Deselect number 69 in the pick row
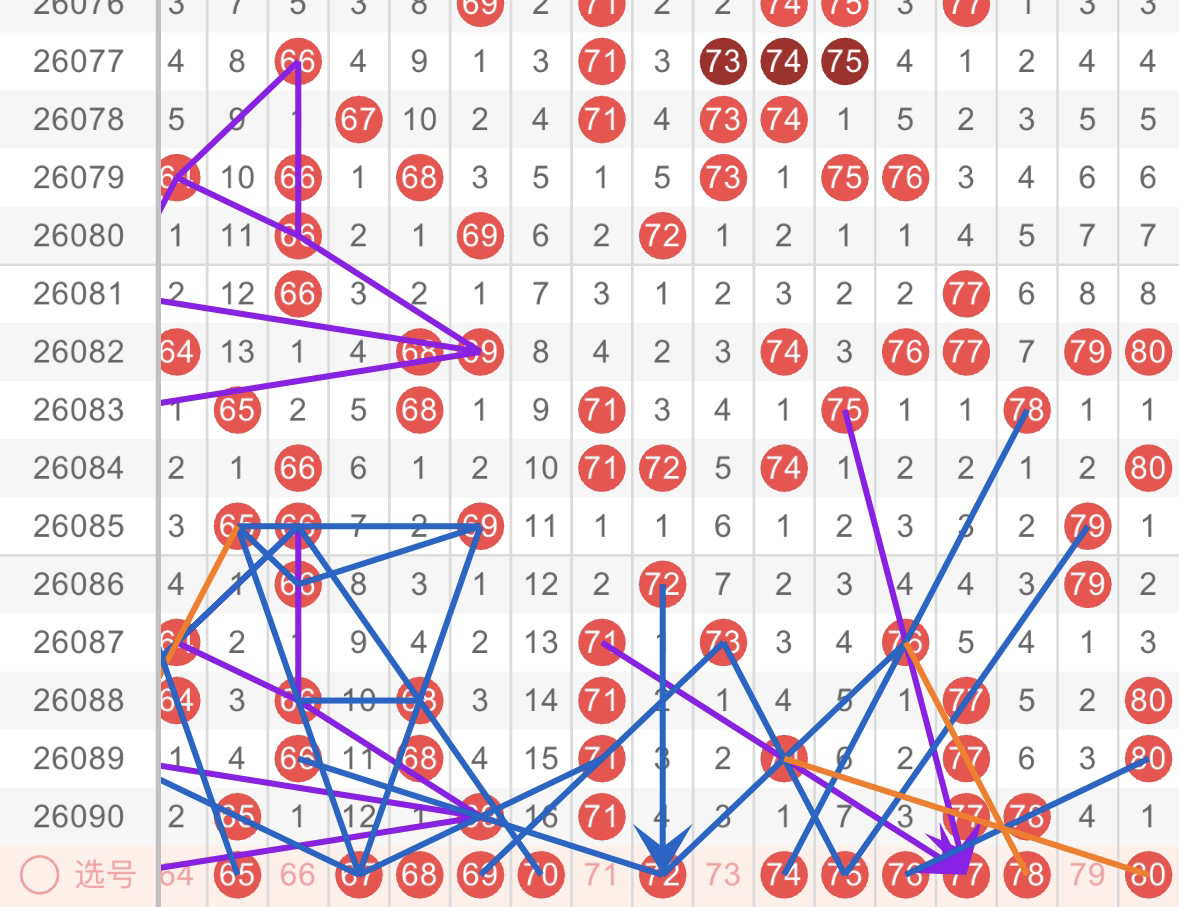Screen dimensions: 1179x907 coord(480,875)
